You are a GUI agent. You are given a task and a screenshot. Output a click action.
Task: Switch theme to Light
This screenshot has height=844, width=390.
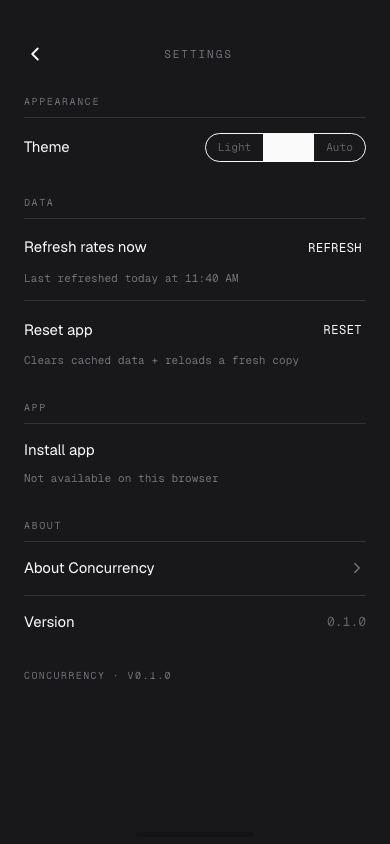coord(235,147)
